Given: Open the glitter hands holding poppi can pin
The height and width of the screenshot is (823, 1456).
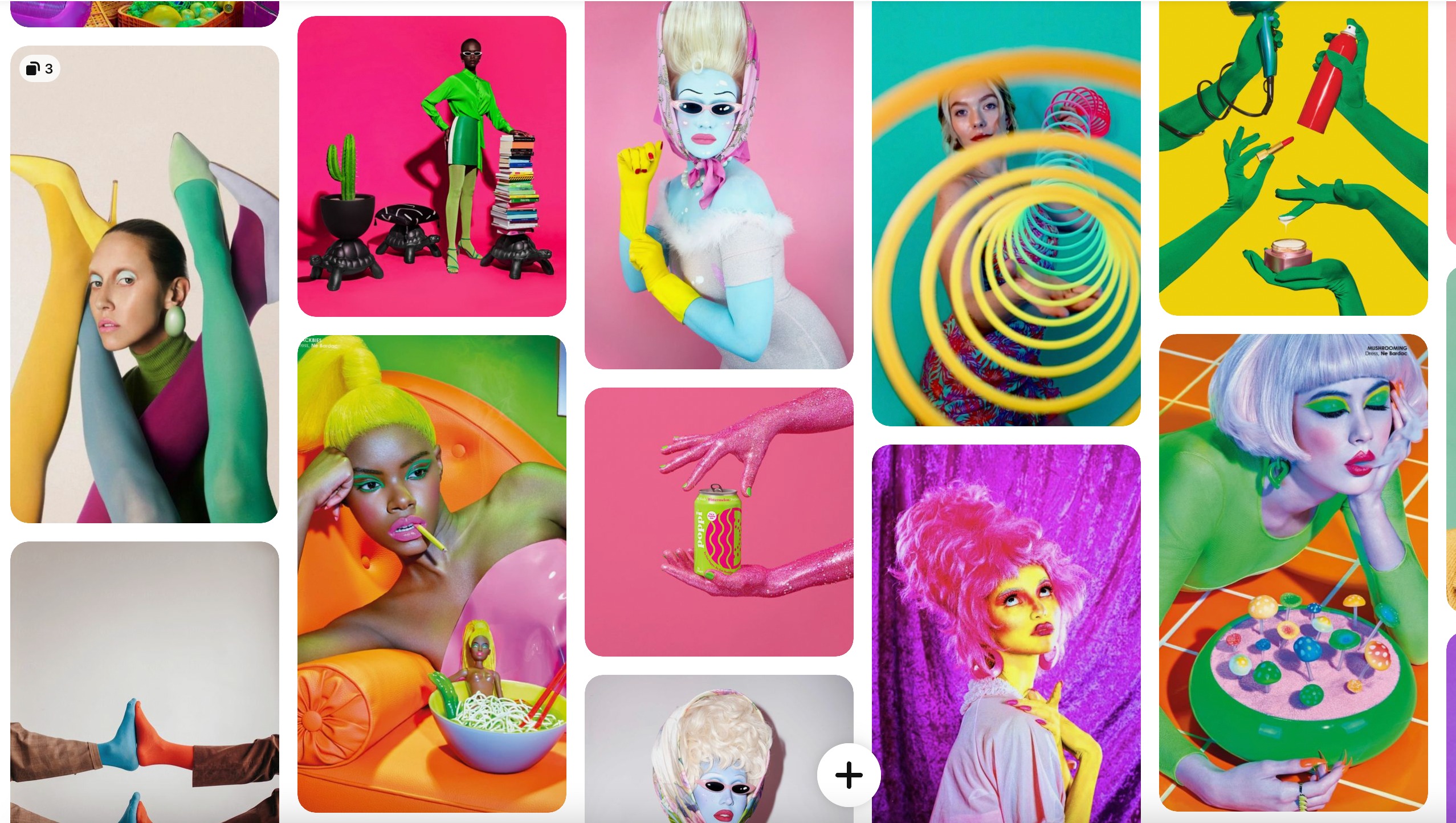Looking at the screenshot, I should [719, 521].
